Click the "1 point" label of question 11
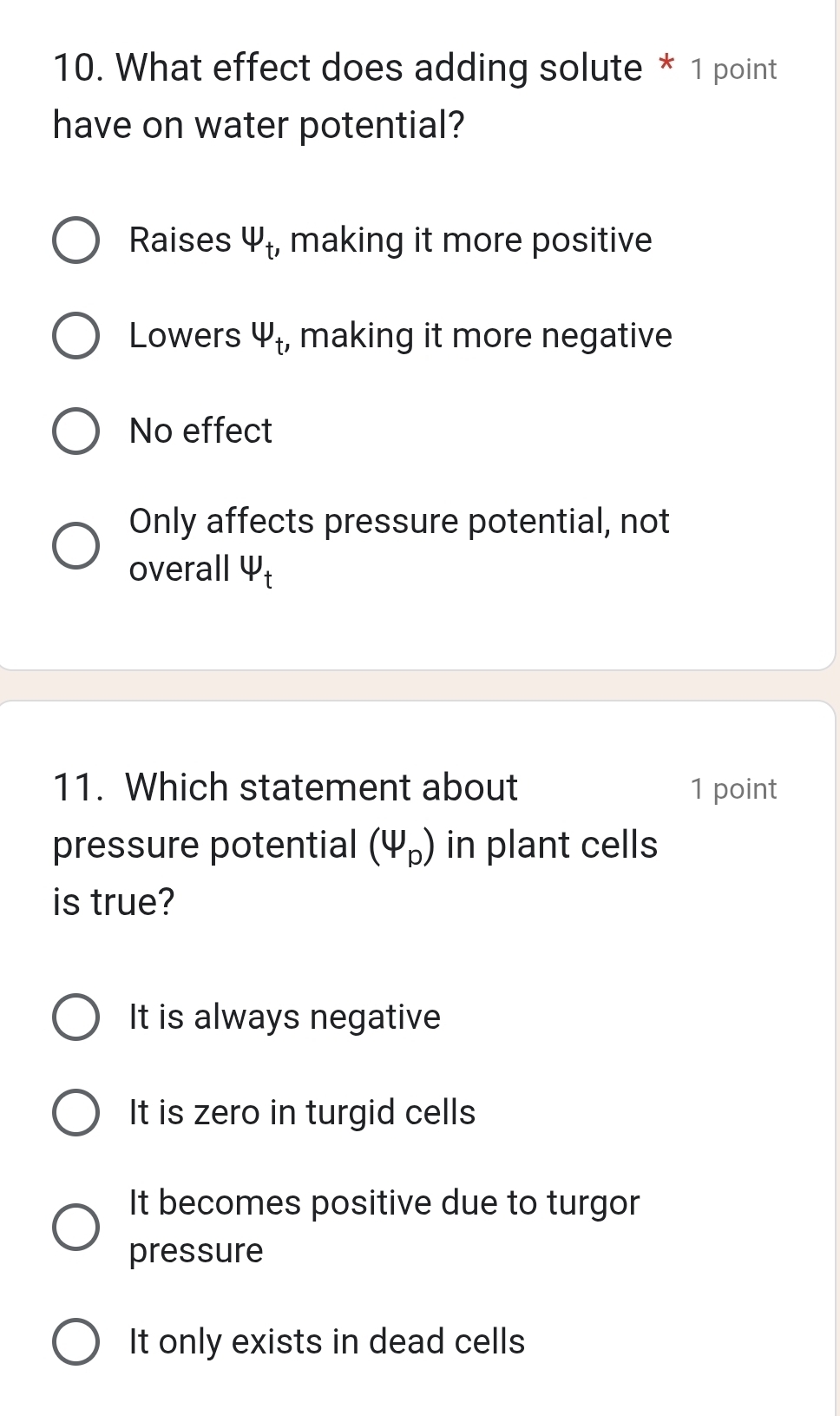 coord(733,788)
